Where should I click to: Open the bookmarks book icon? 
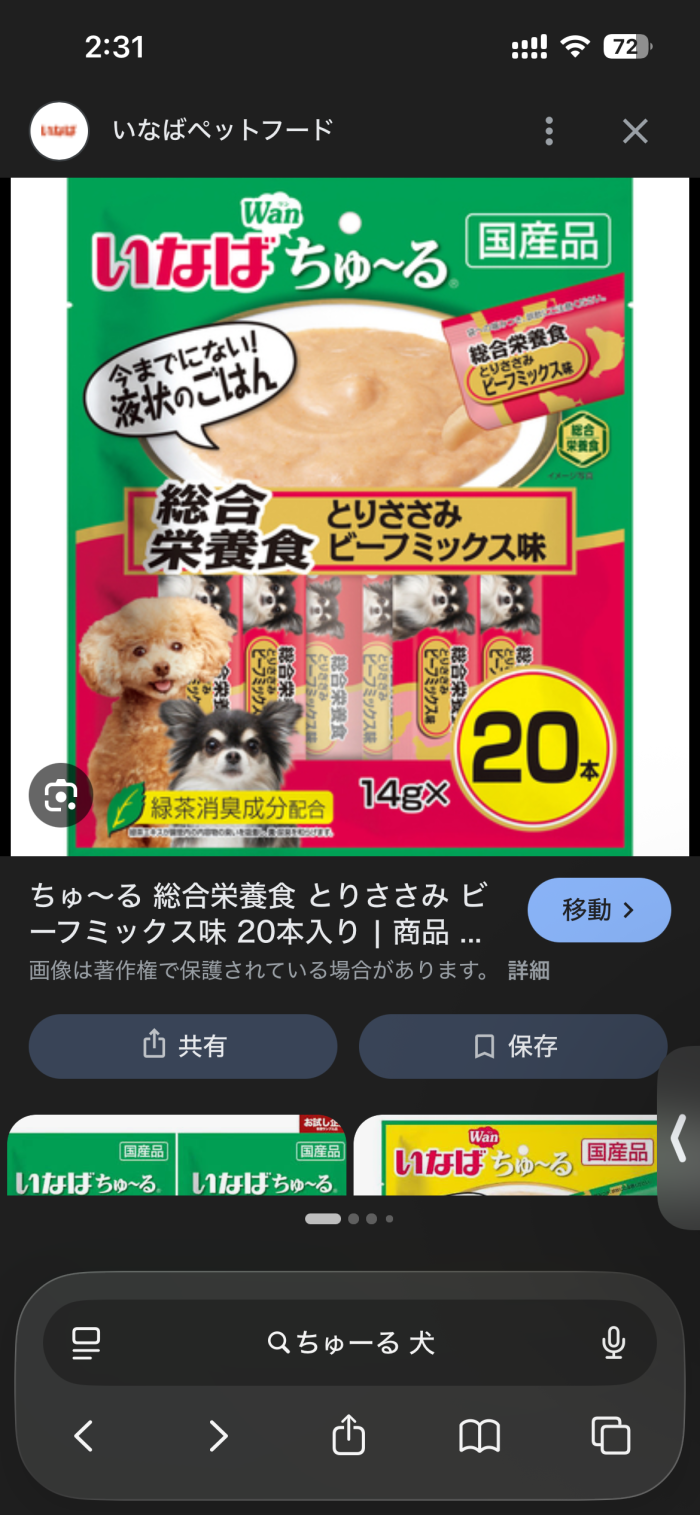point(479,1436)
